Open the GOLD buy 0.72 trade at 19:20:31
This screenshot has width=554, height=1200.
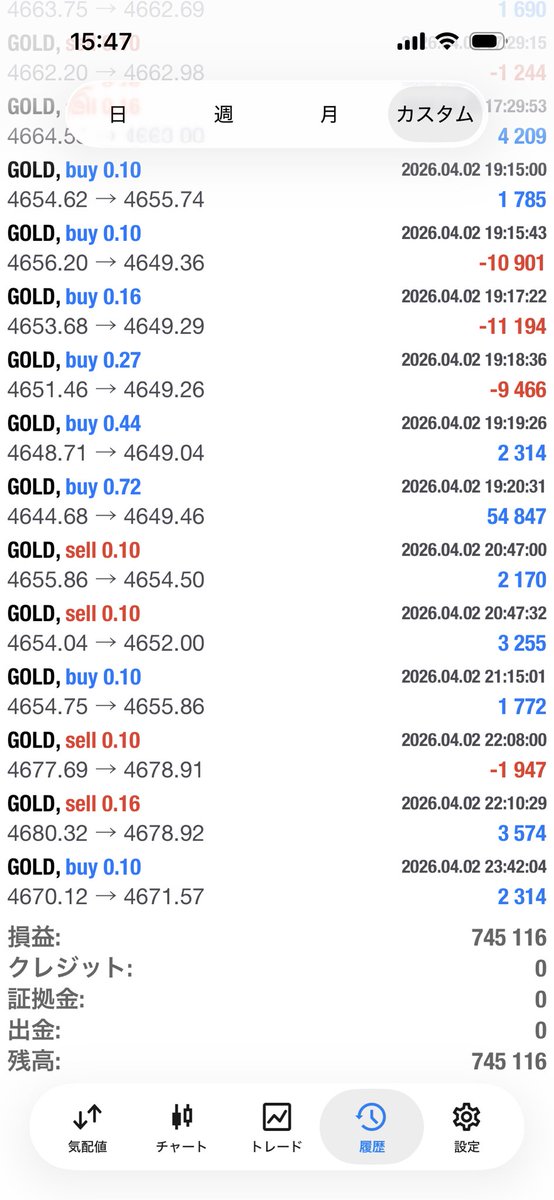(277, 502)
